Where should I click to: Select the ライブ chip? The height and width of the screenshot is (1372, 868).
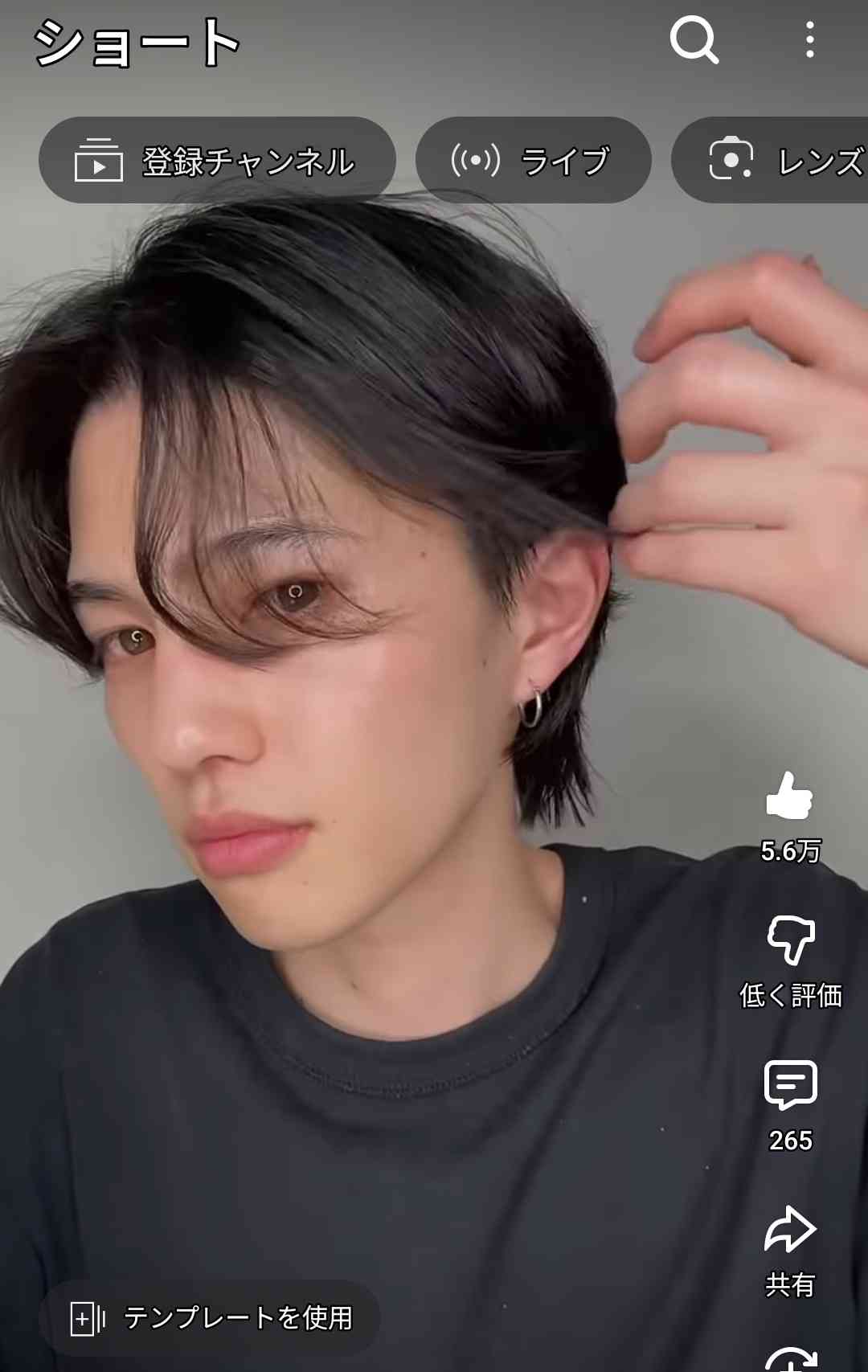click(x=533, y=160)
